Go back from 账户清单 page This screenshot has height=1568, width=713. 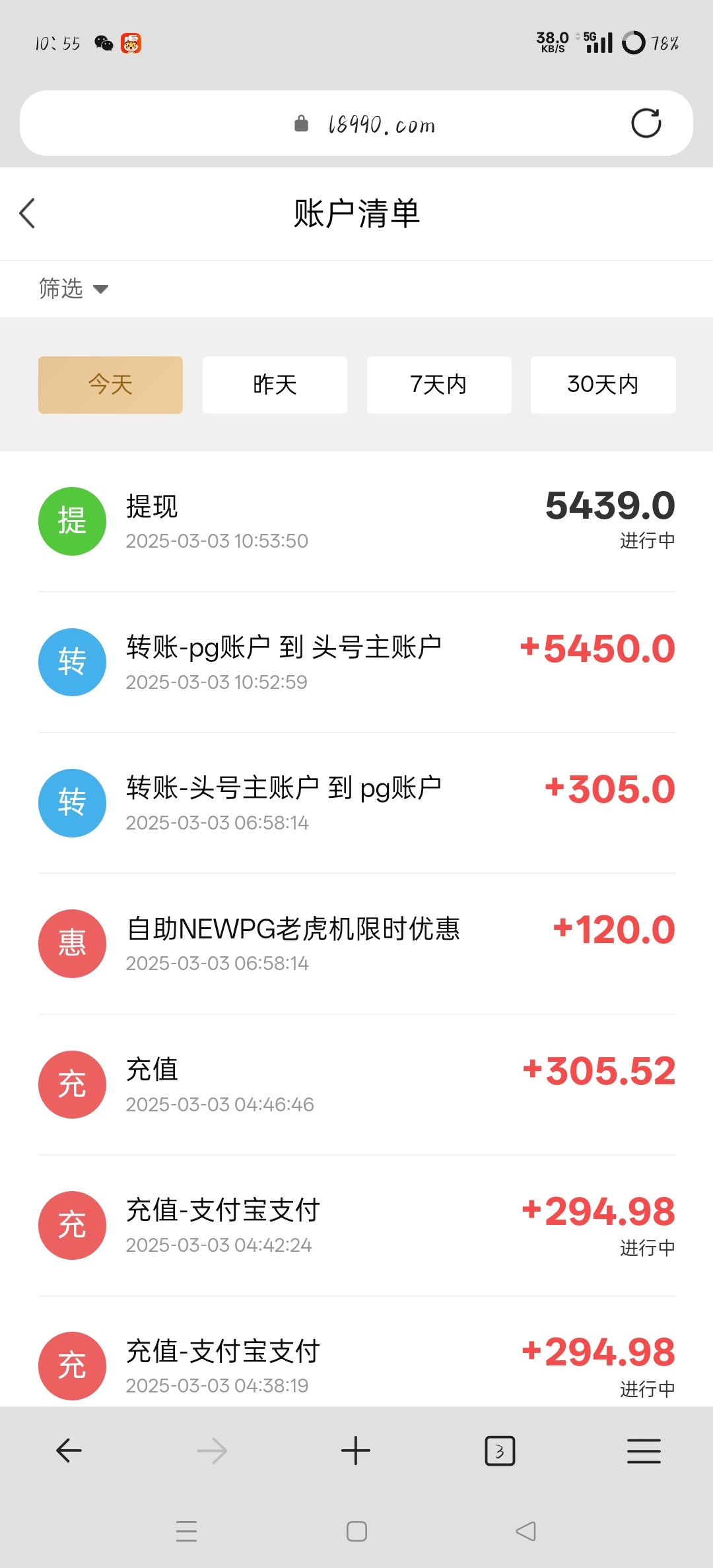click(x=27, y=213)
